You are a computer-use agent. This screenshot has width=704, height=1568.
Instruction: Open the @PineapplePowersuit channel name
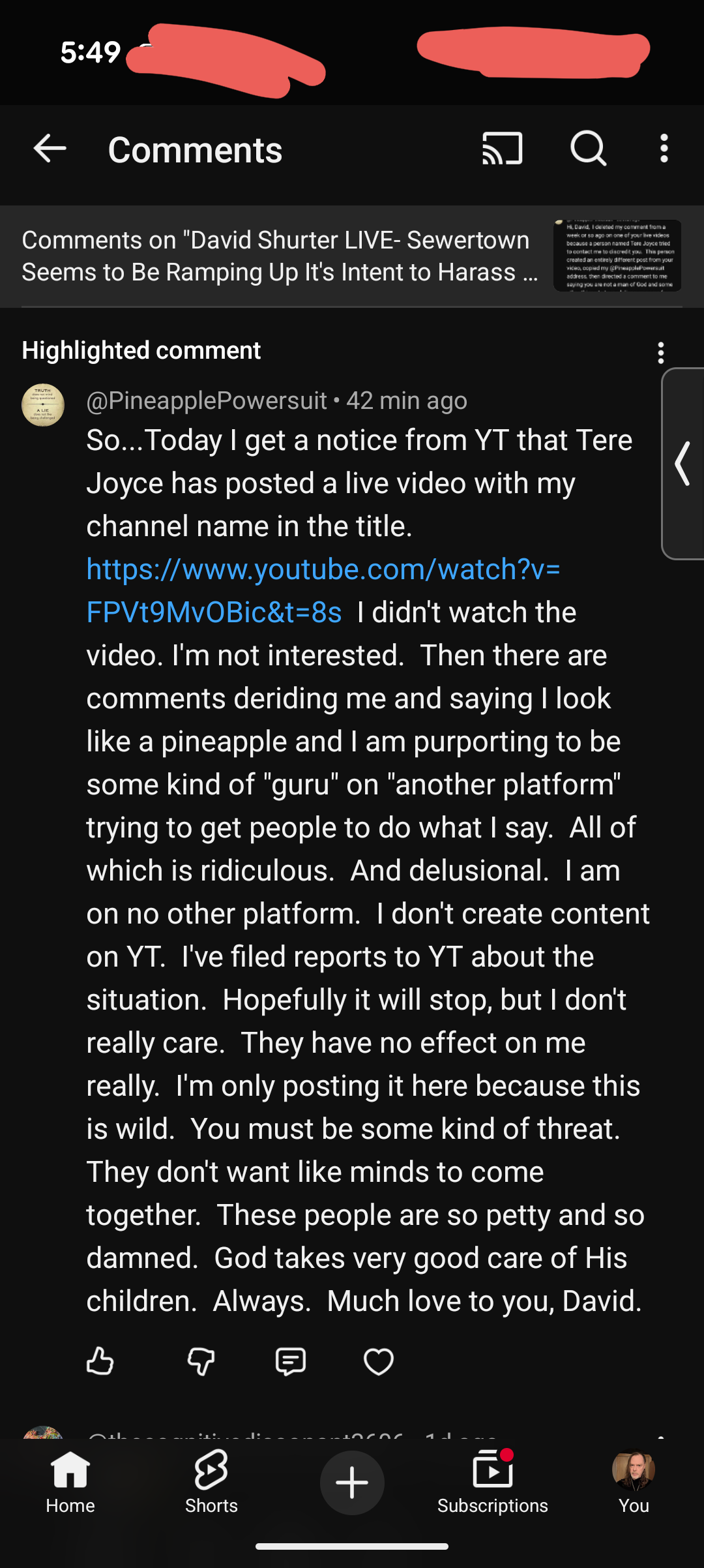pyautogui.click(x=207, y=400)
